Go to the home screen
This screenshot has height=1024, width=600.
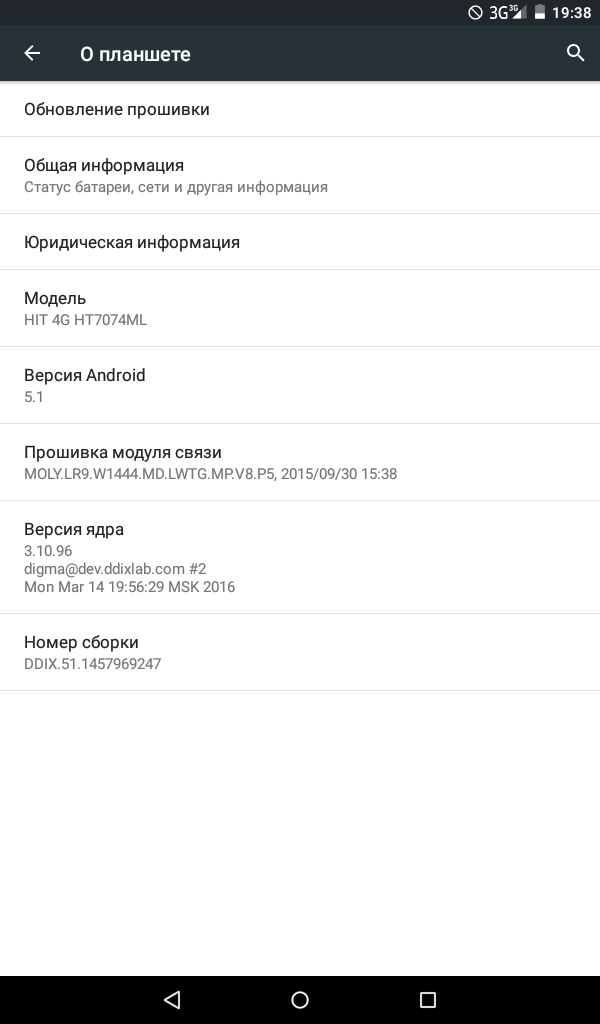(300, 999)
